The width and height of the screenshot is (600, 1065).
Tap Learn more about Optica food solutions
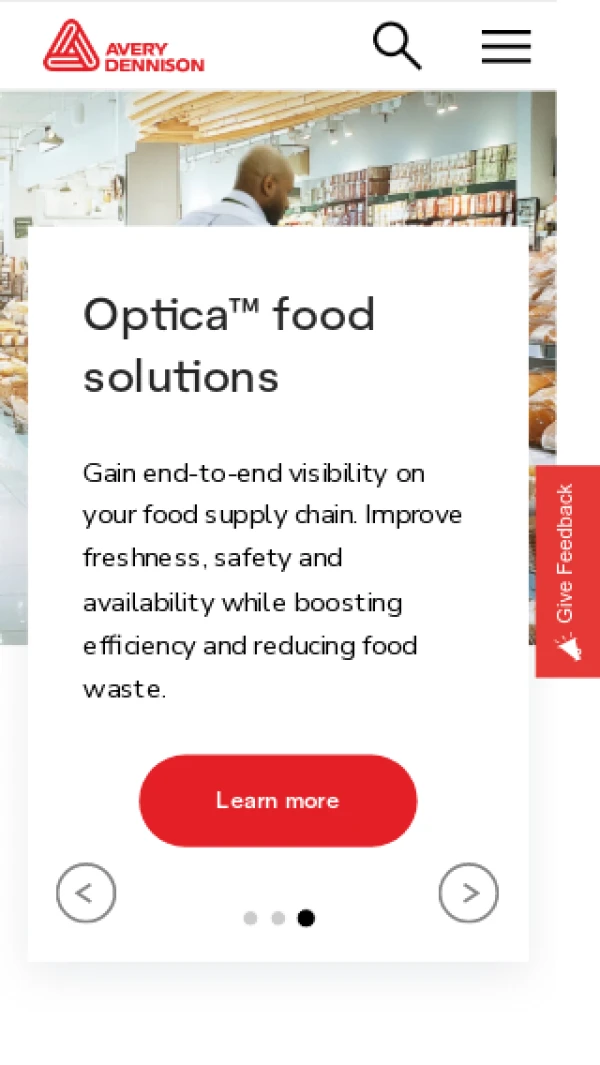(x=278, y=800)
